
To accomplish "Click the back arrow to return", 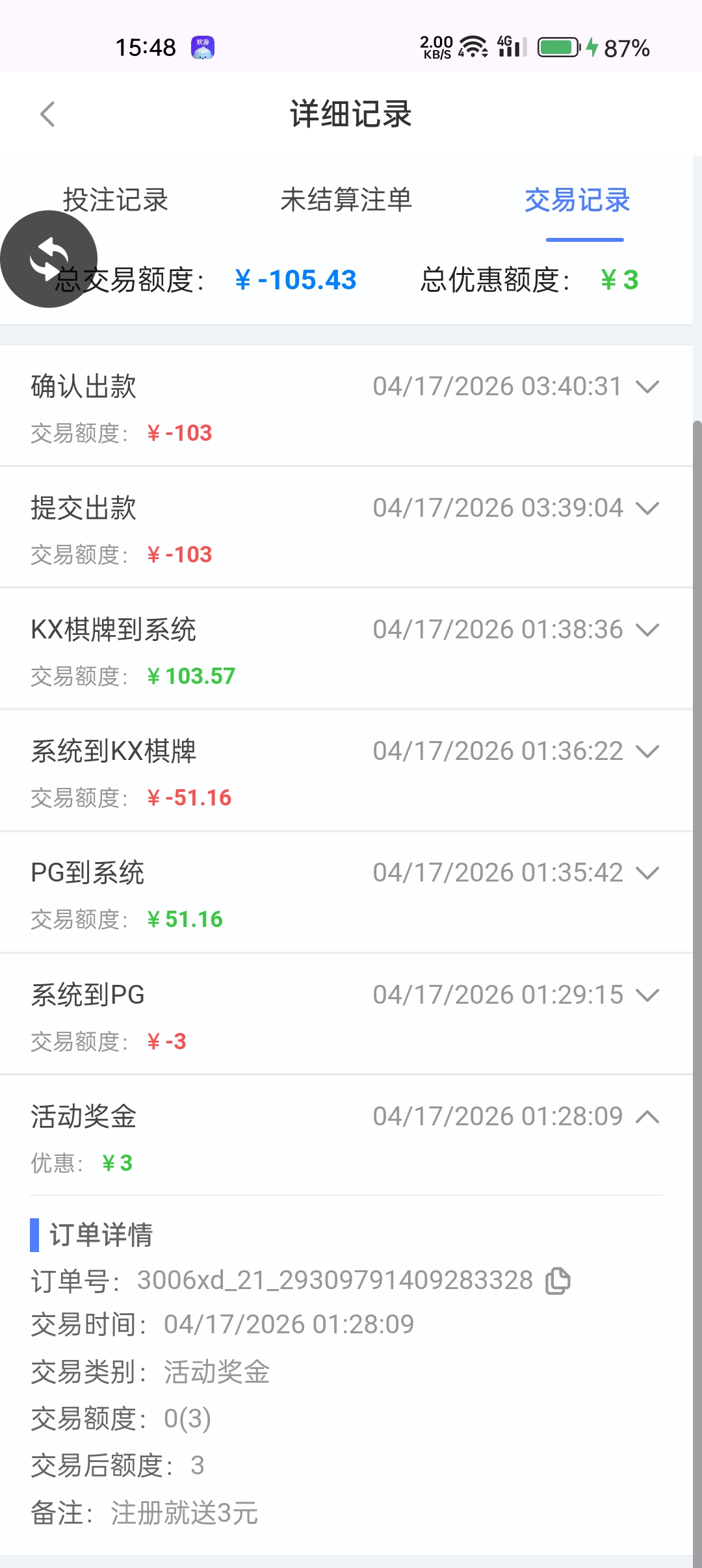I will coord(45,114).
